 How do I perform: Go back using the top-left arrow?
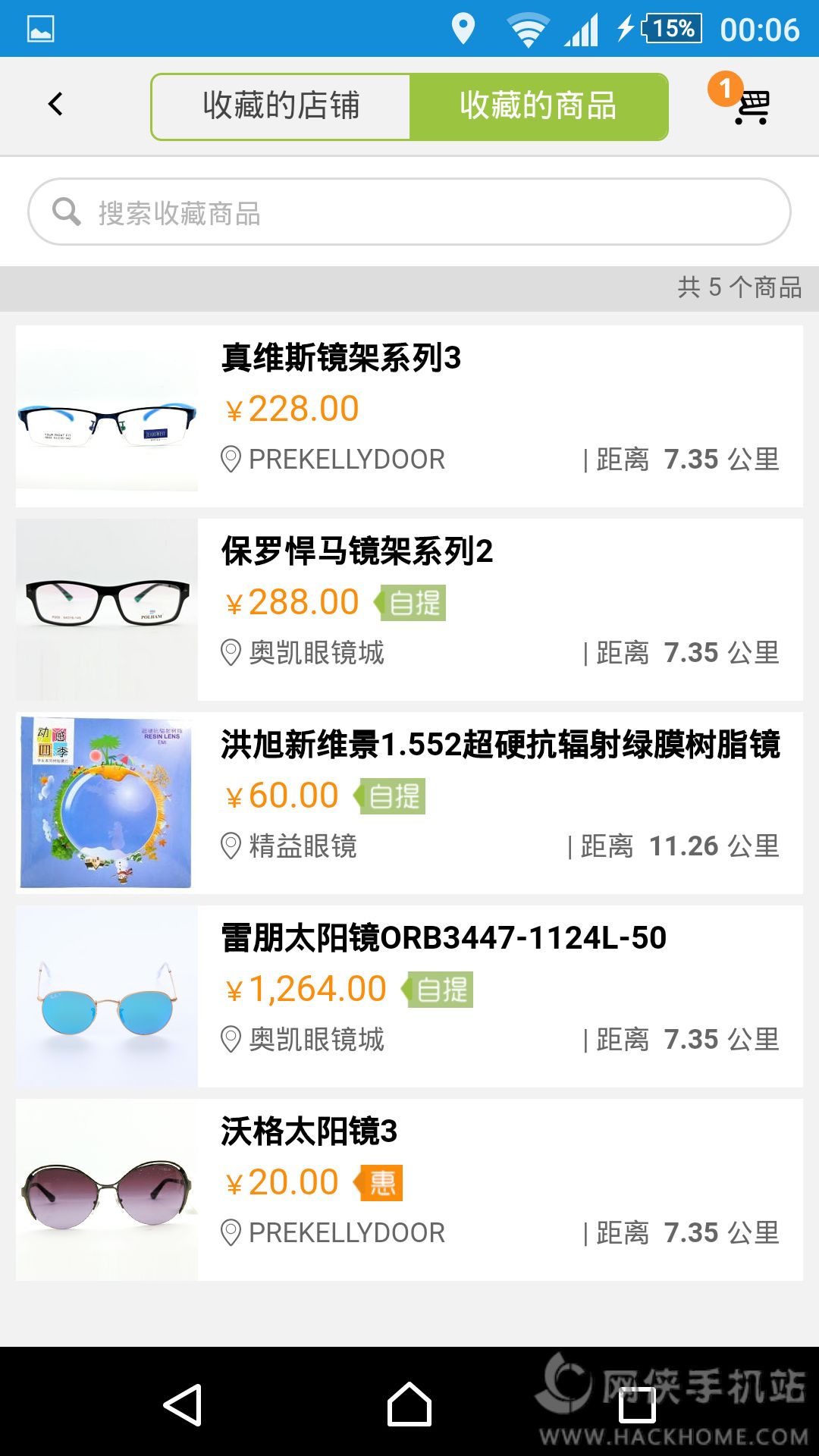(x=55, y=105)
